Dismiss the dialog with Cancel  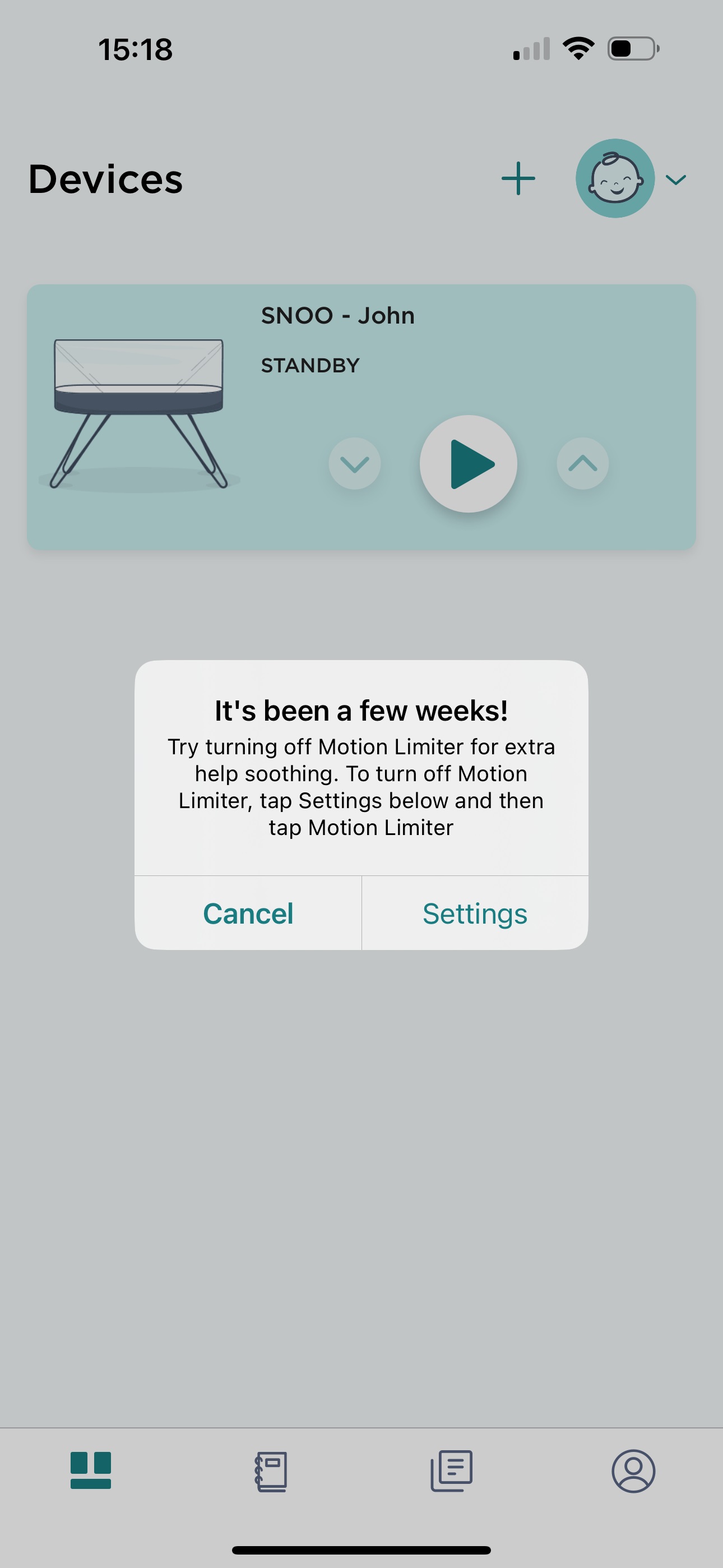248,913
